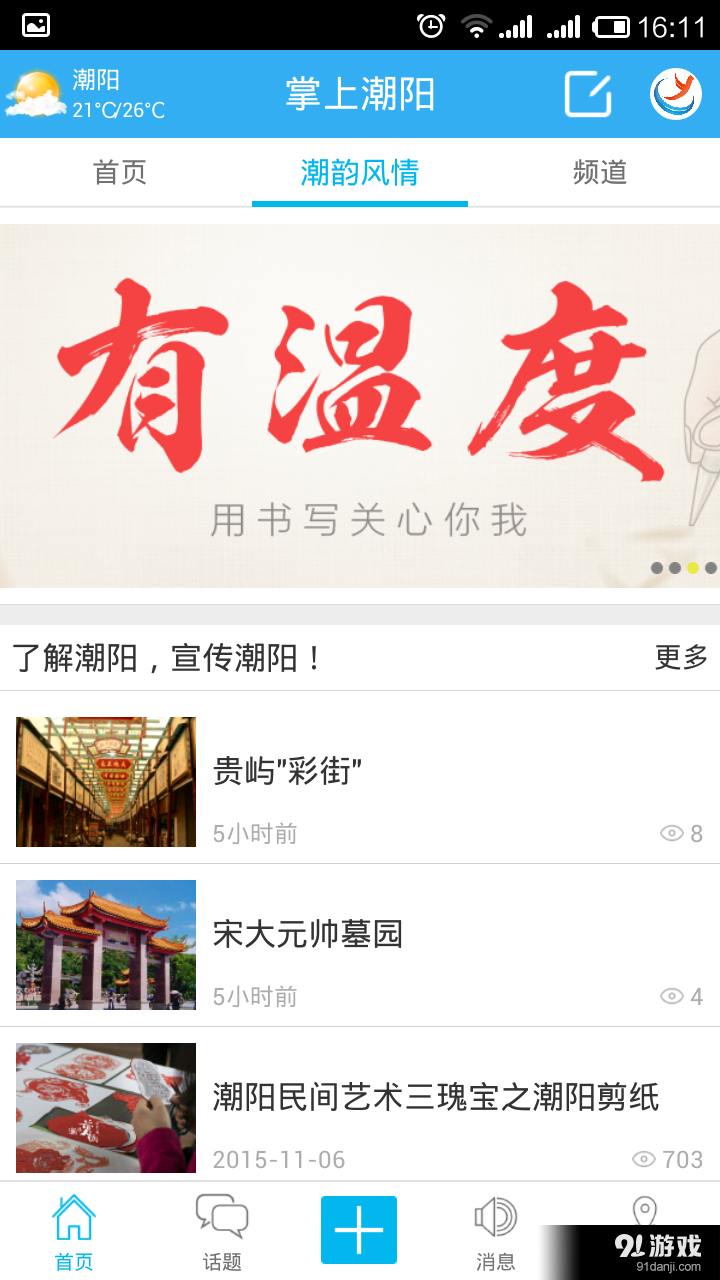This screenshot has width=720, height=1280.
Task: Tap the 贵屿彩街 article thumbnail image
Action: 105,781
